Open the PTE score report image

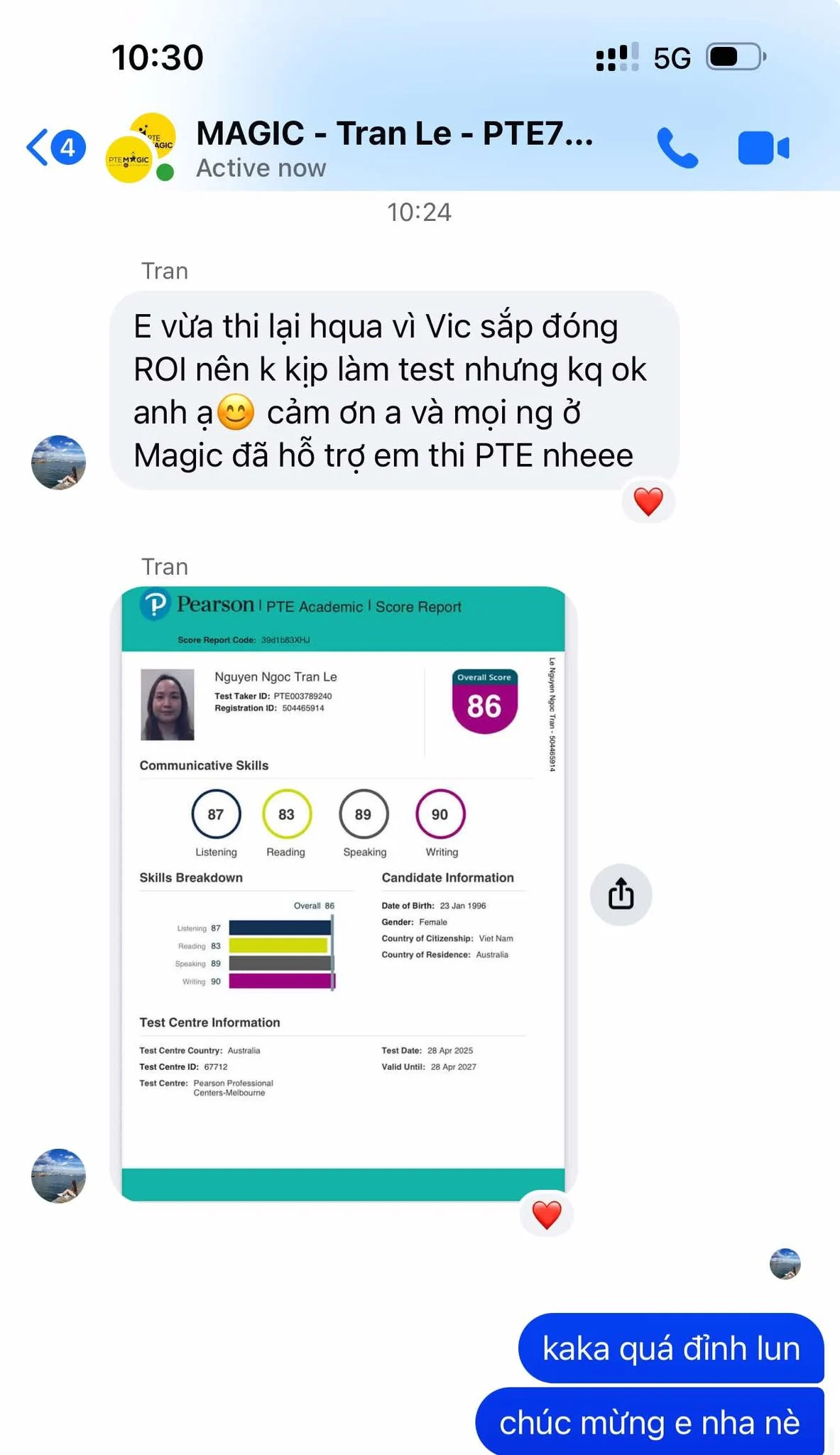click(343, 894)
